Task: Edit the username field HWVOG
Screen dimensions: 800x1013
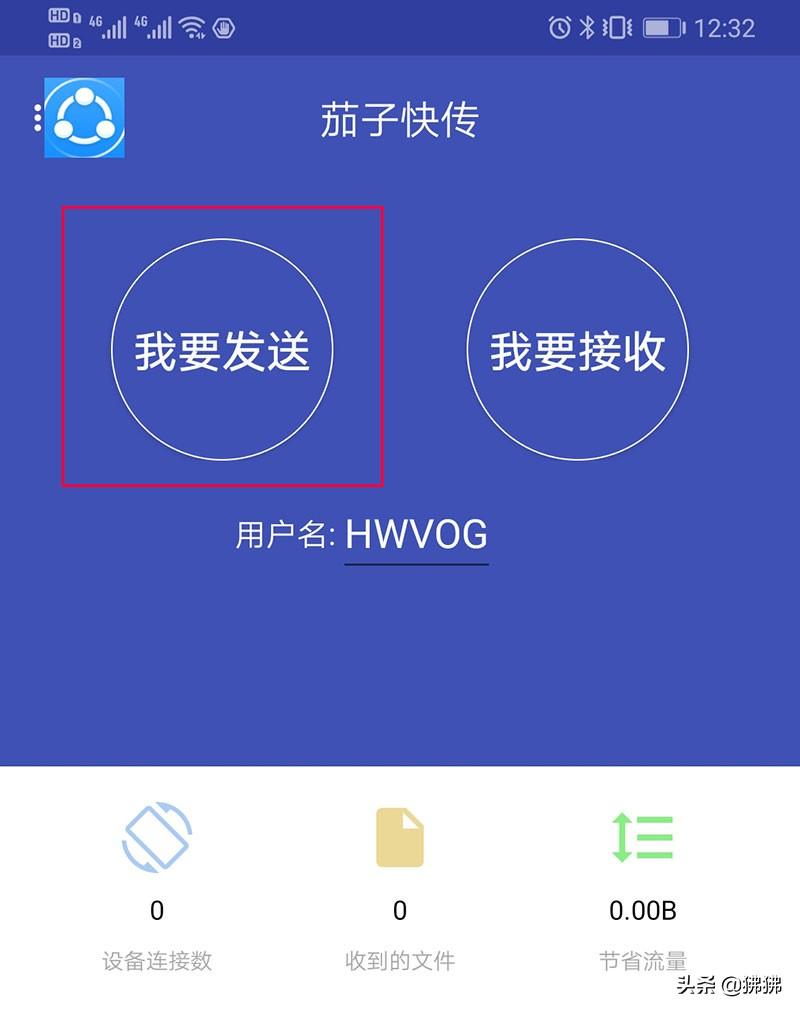Action: pyautogui.click(x=416, y=536)
